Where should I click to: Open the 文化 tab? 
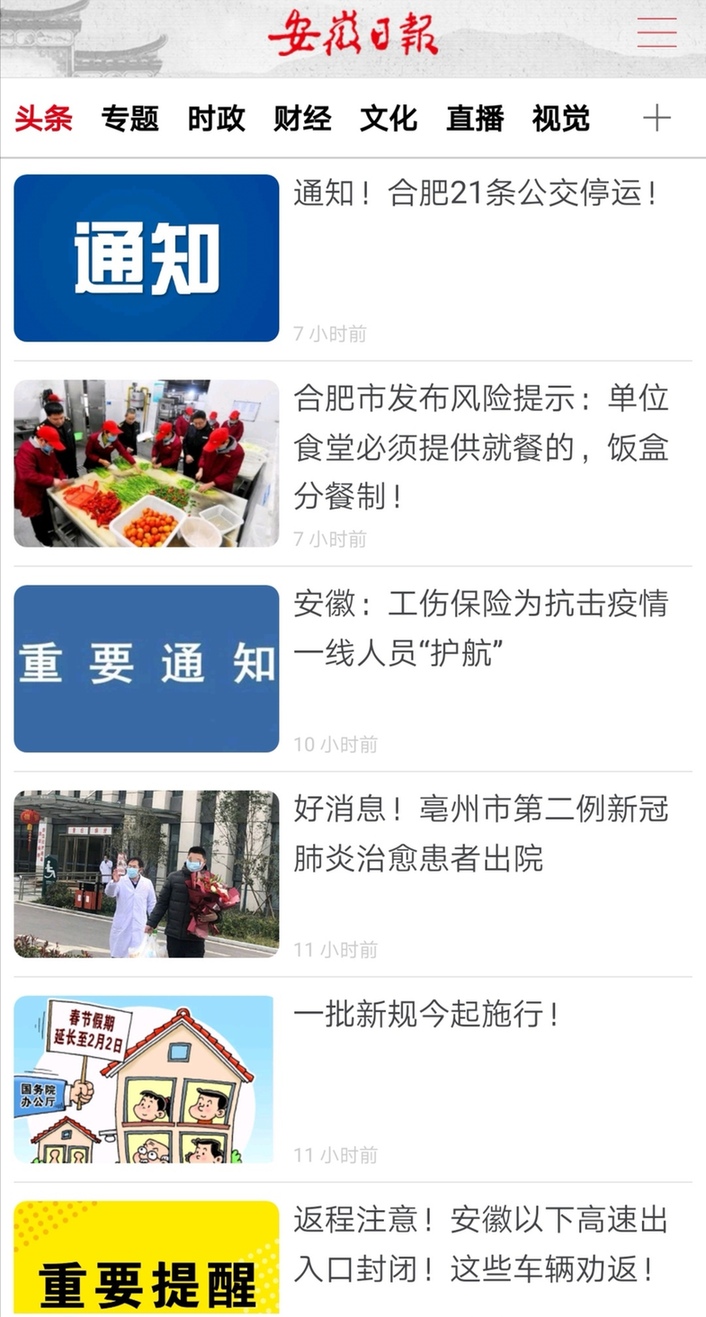pos(389,119)
